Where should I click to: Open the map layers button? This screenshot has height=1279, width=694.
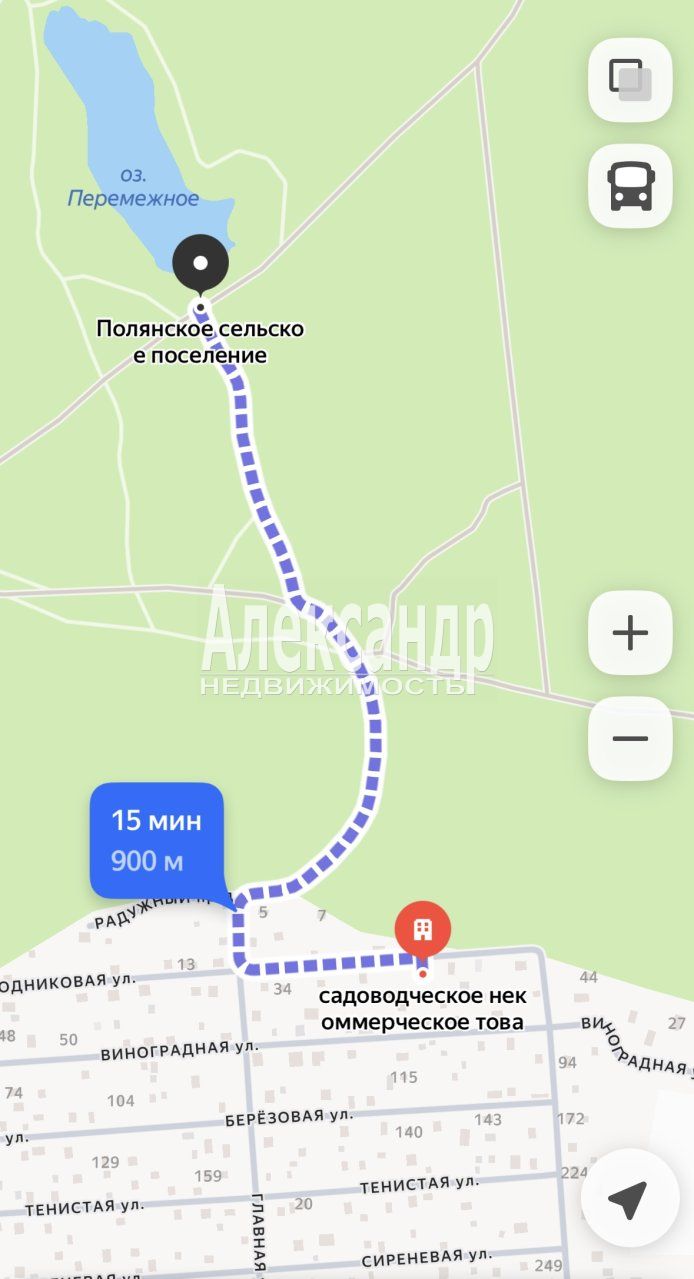click(630, 80)
